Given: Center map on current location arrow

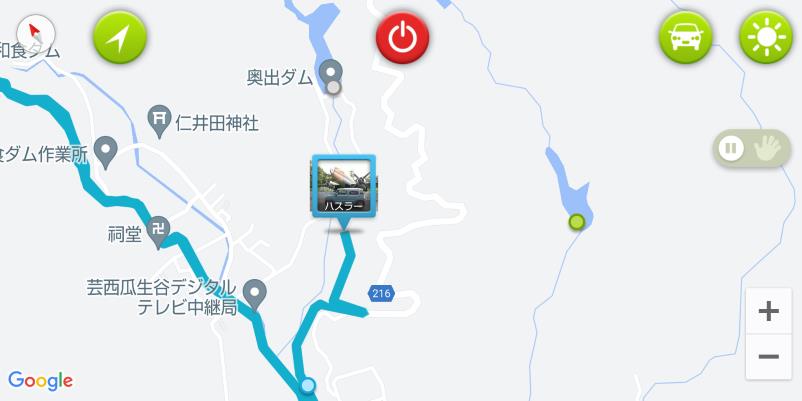Looking at the screenshot, I should (120, 38).
